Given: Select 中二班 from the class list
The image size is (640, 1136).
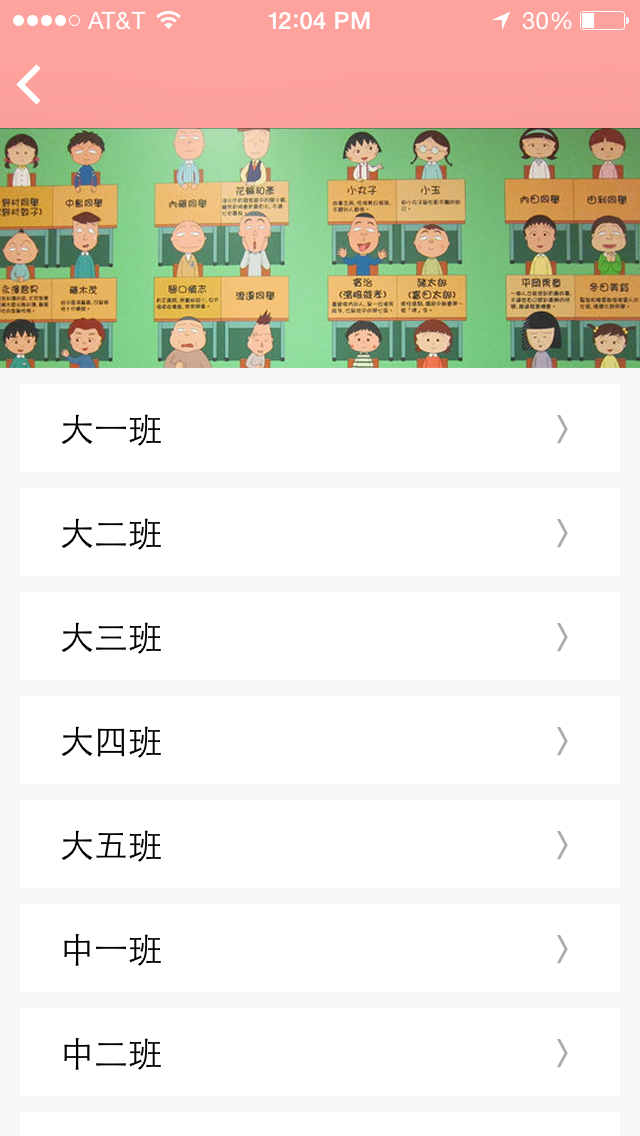Looking at the screenshot, I should 319,1053.
